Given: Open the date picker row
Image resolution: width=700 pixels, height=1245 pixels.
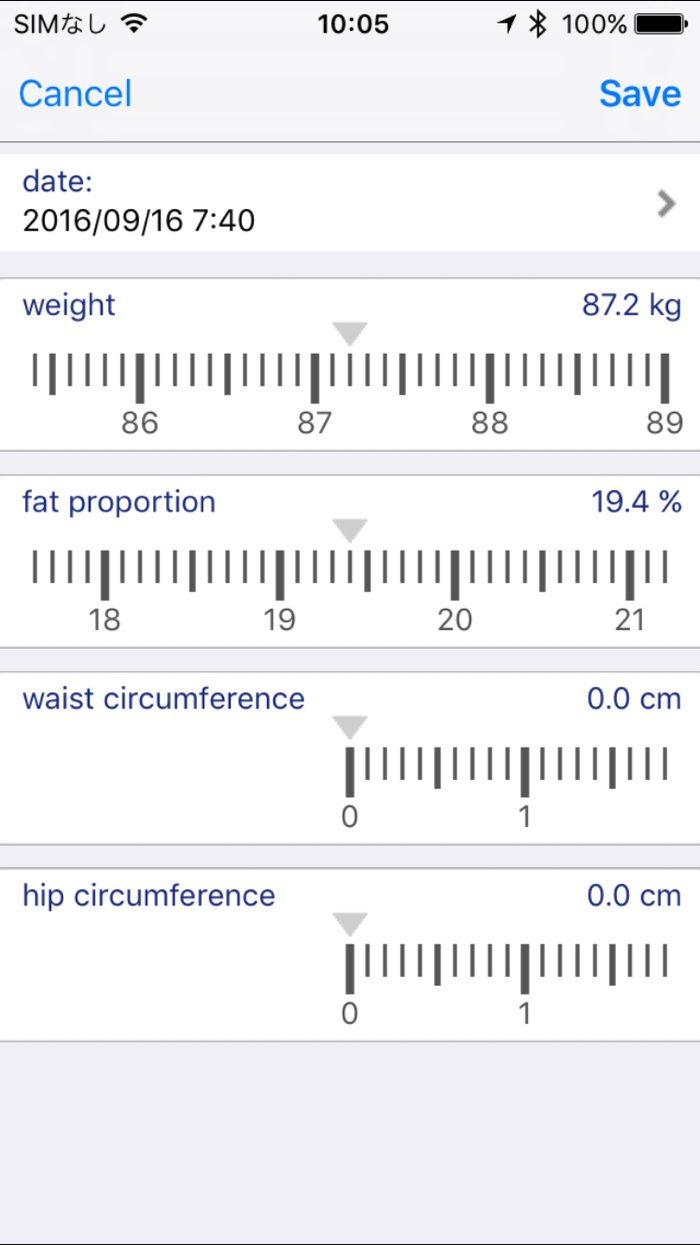Looking at the screenshot, I should tap(350, 202).
